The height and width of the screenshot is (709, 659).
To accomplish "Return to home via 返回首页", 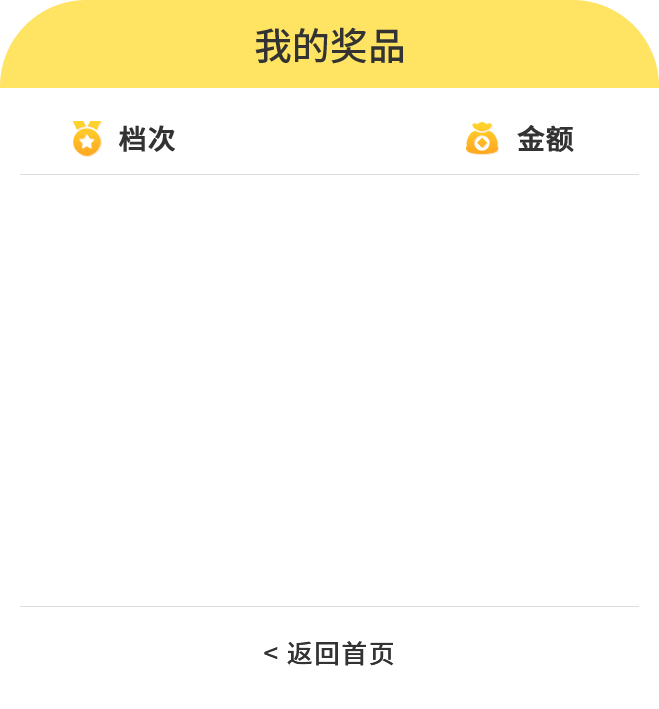I will [x=329, y=654].
